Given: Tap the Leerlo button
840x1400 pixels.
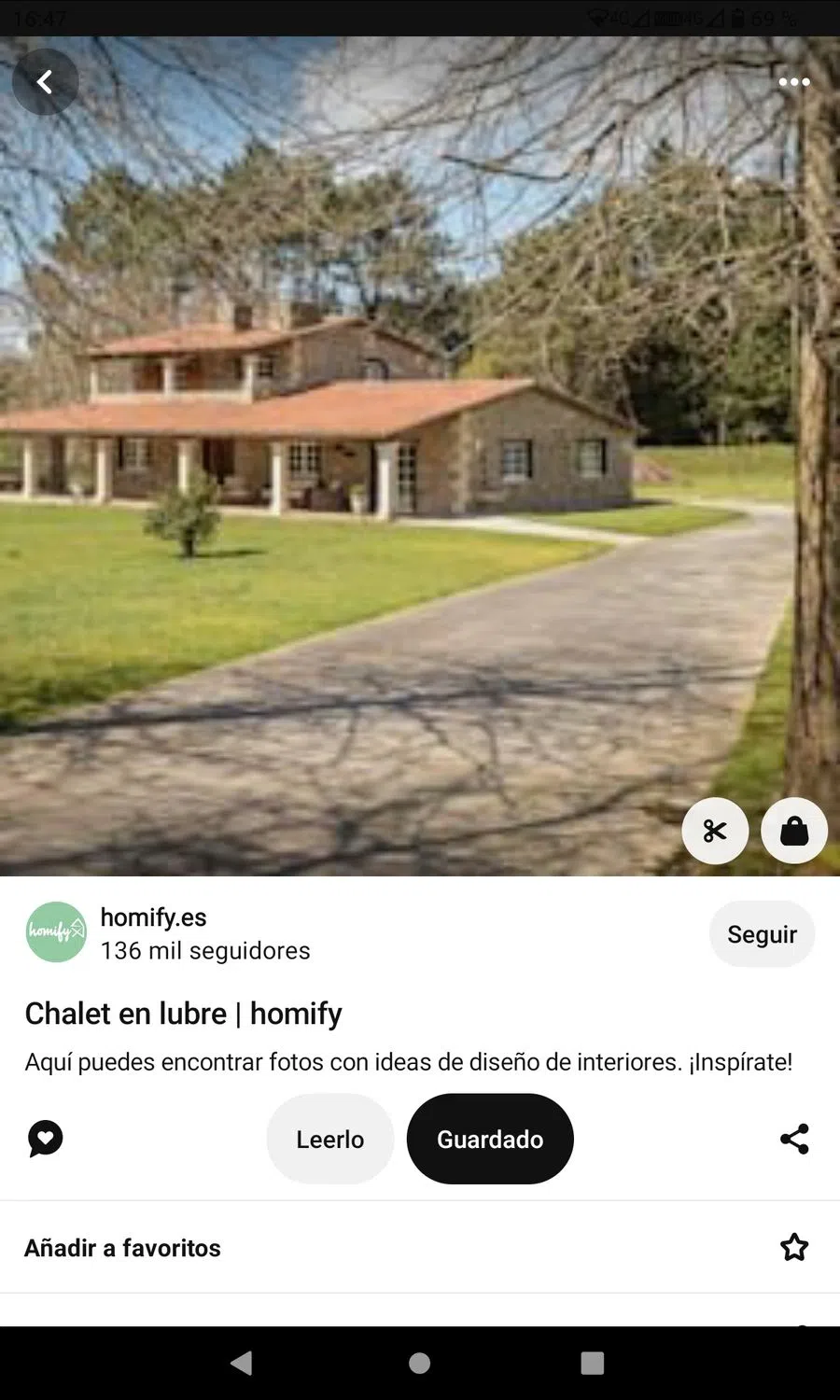Looking at the screenshot, I should pos(330,1139).
